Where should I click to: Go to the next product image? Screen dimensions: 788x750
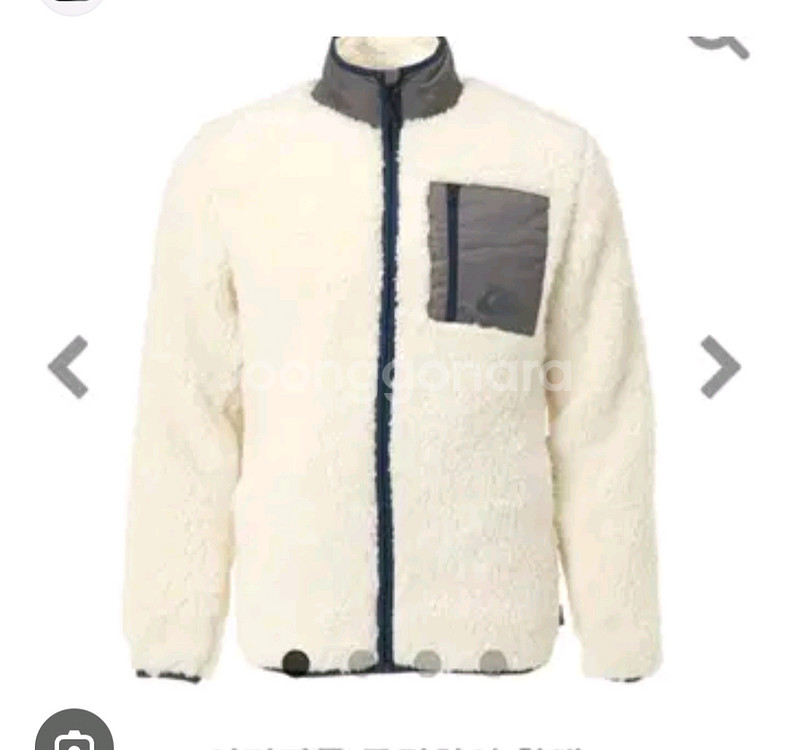[719, 367]
